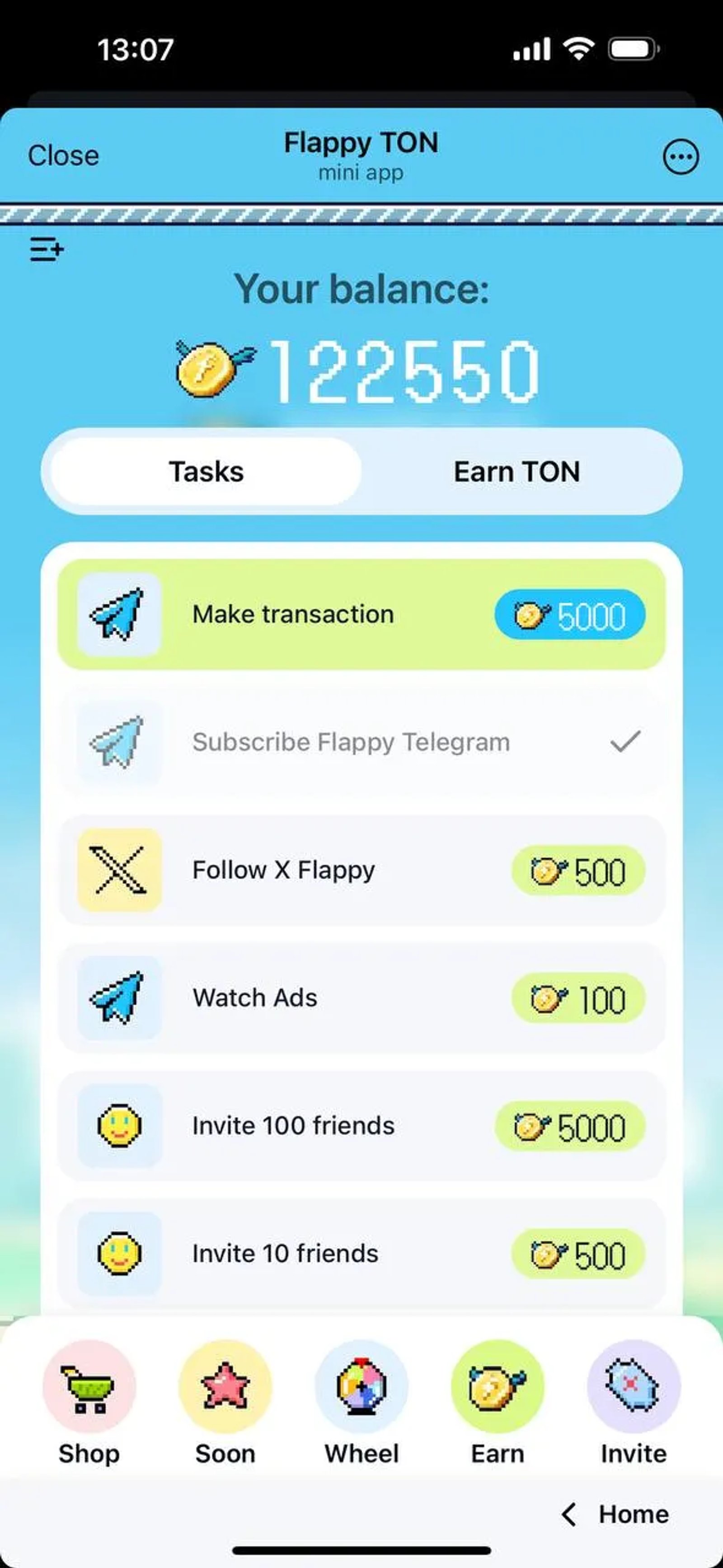Select the Earn coin icon
Viewport: 723px width, 1568px height.
tap(497, 1390)
